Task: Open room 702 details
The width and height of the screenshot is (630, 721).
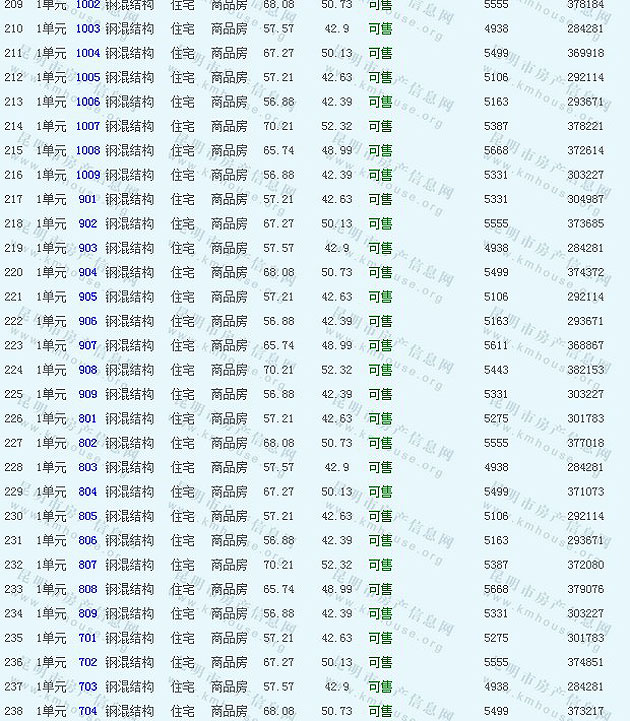Action: click(x=88, y=662)
